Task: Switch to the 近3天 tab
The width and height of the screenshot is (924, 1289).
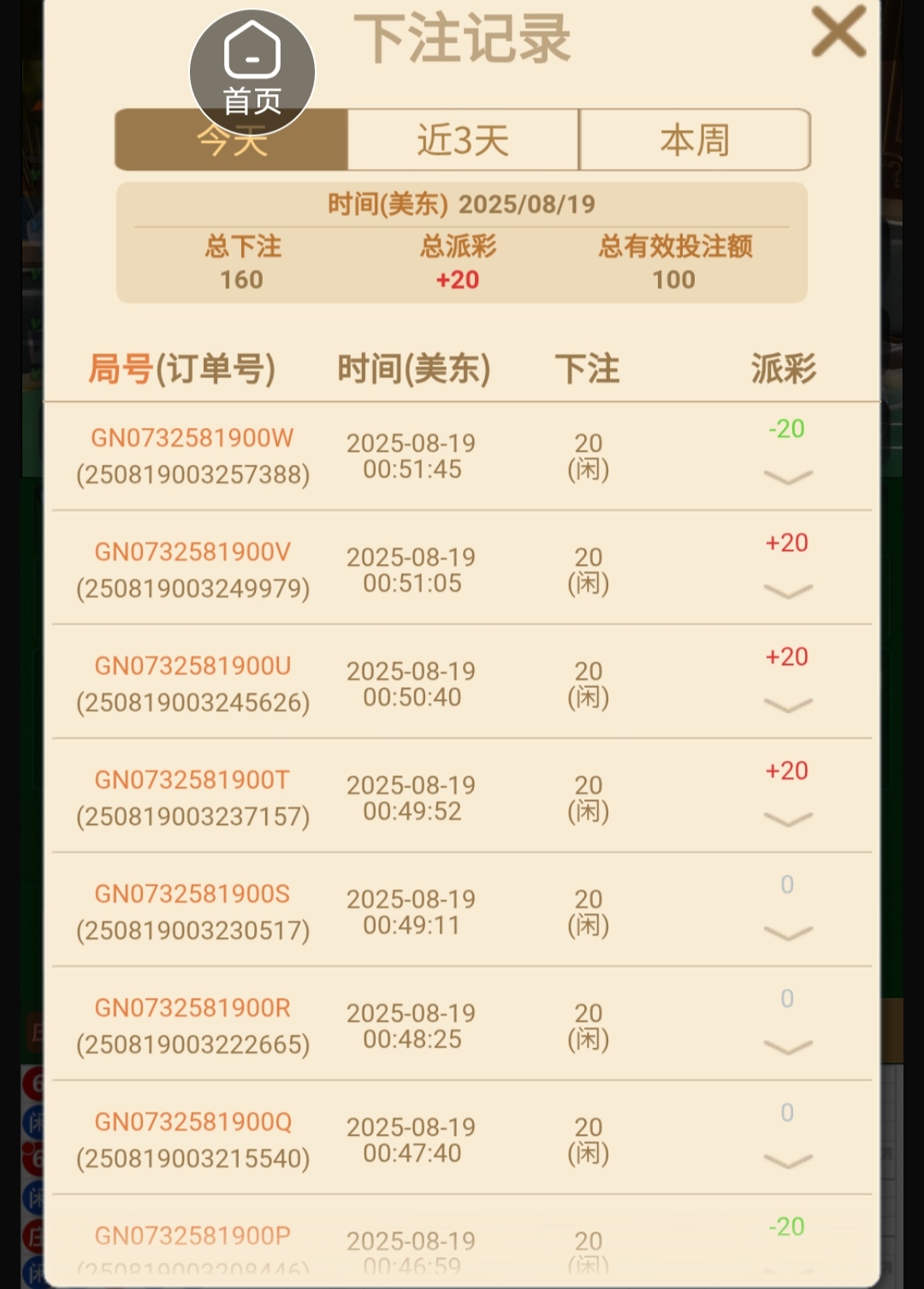Action: pyautogui.click(x=463, y=140)
